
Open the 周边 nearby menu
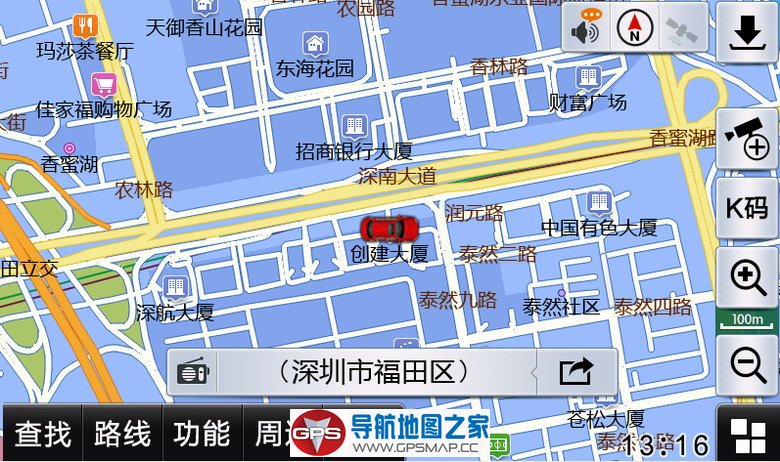point(270,435)
